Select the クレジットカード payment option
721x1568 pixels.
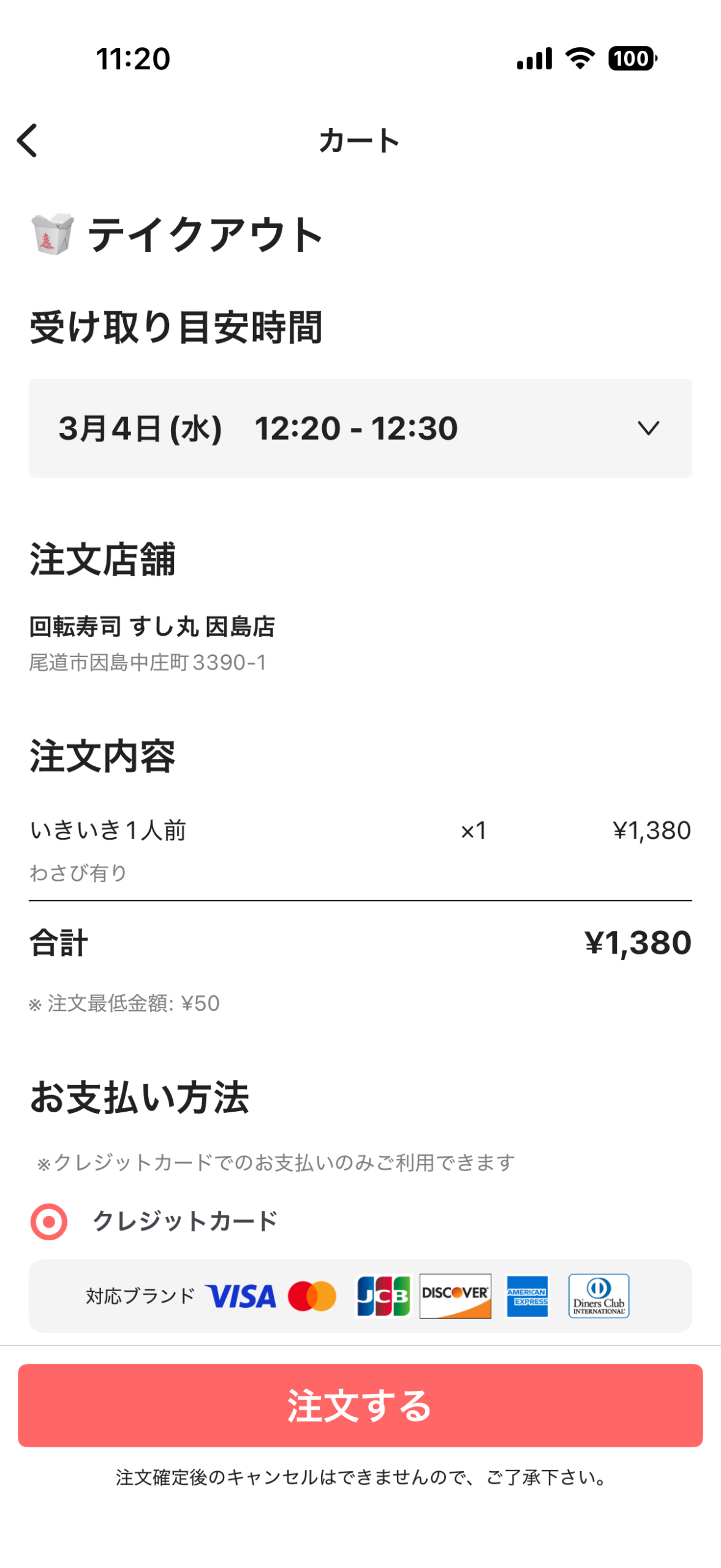[x=49, y=1222]
